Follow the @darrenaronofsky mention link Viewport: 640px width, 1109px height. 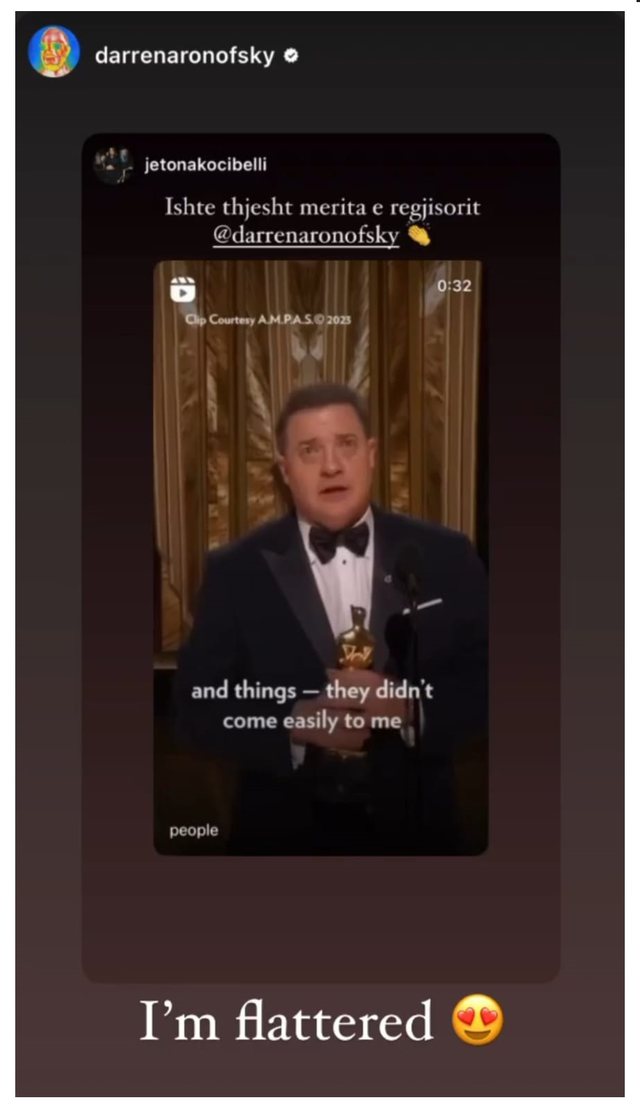tap(306, 237)
